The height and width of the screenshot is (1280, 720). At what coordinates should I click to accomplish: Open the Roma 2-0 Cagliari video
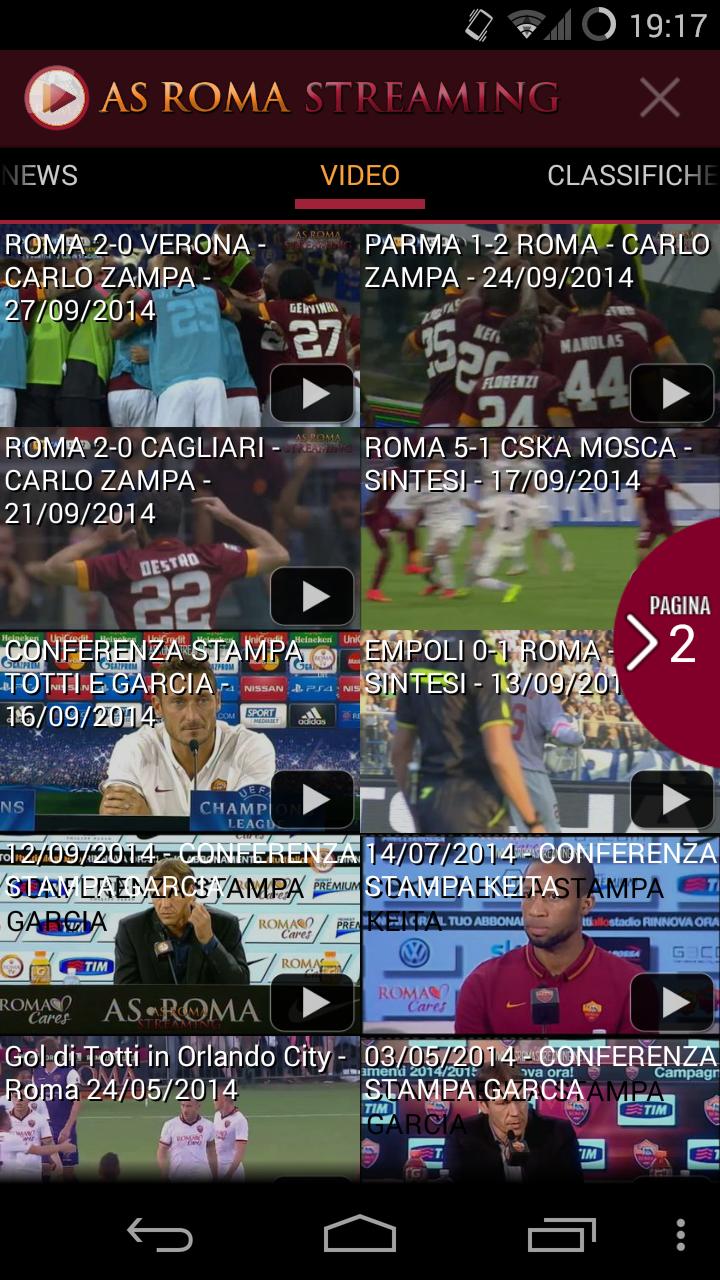[x=180, y=530]
